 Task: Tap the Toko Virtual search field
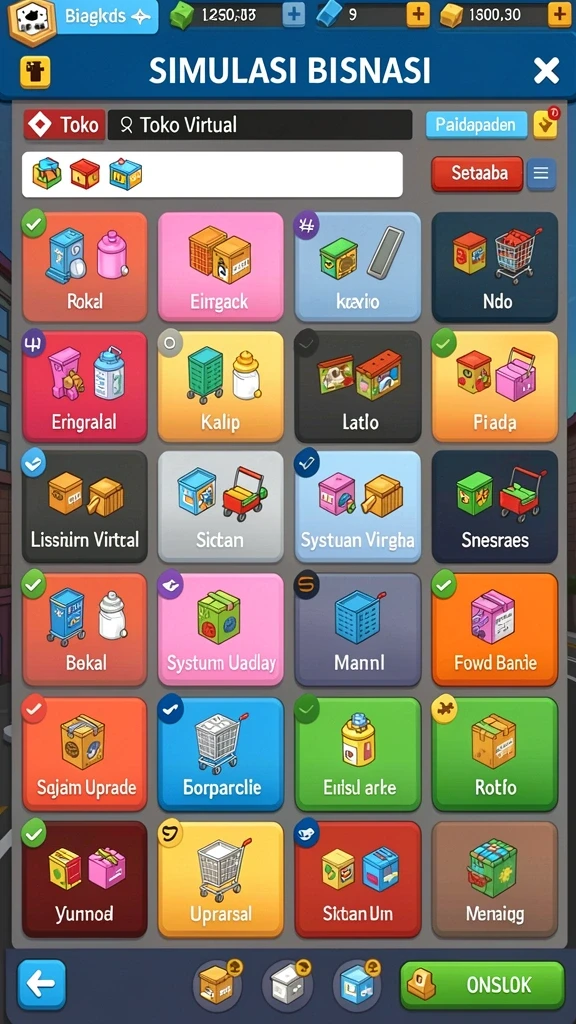pyautogui.click(x=260, y=124)
